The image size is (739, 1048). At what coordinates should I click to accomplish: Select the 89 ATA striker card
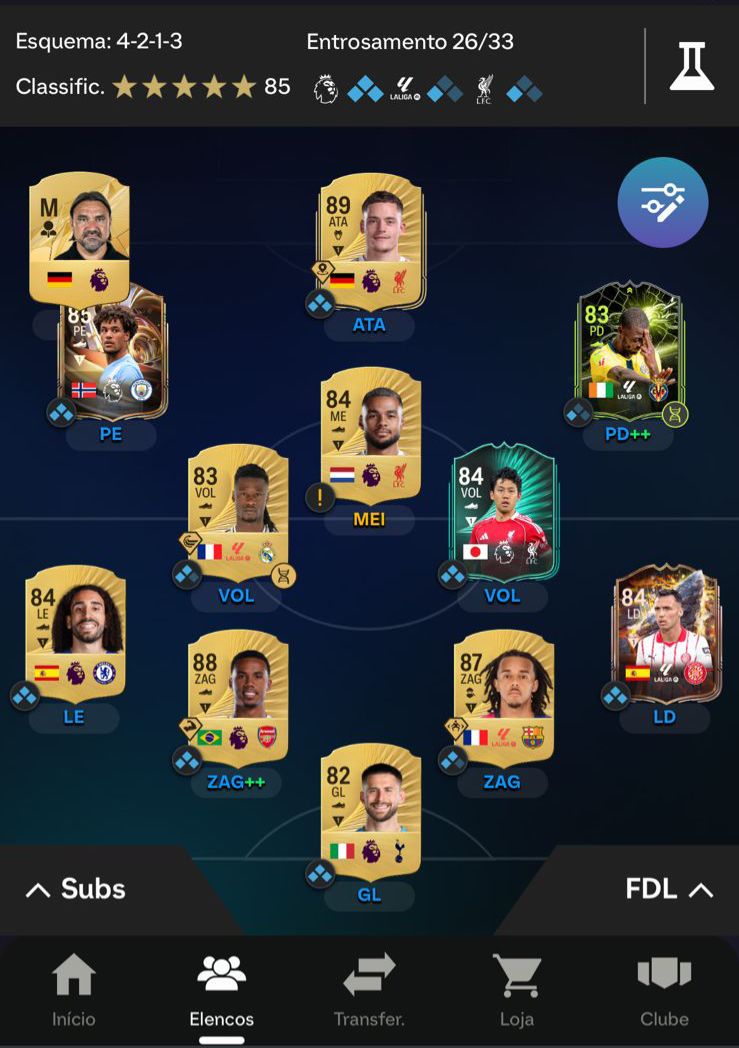tap(369, 240)
